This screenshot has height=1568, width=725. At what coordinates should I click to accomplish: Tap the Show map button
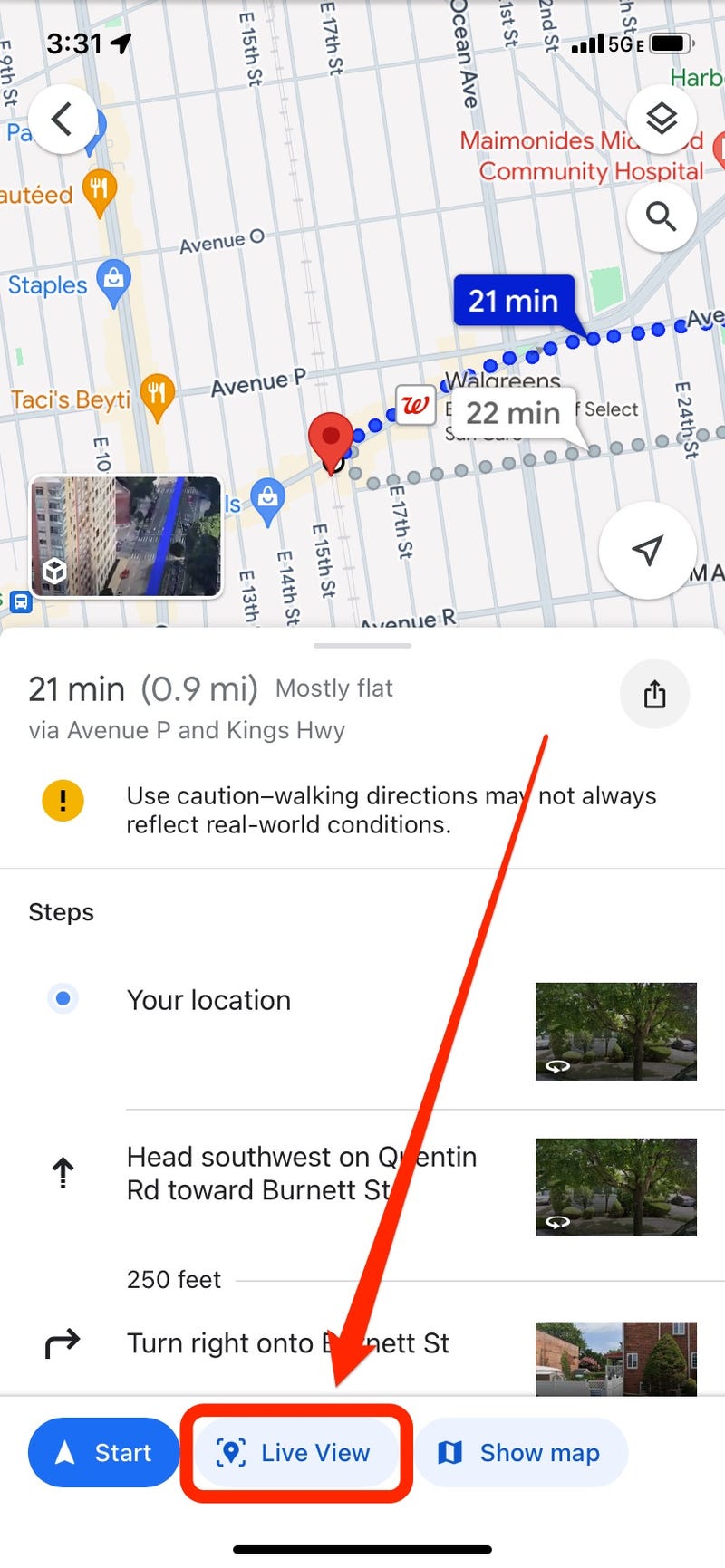520,1453
